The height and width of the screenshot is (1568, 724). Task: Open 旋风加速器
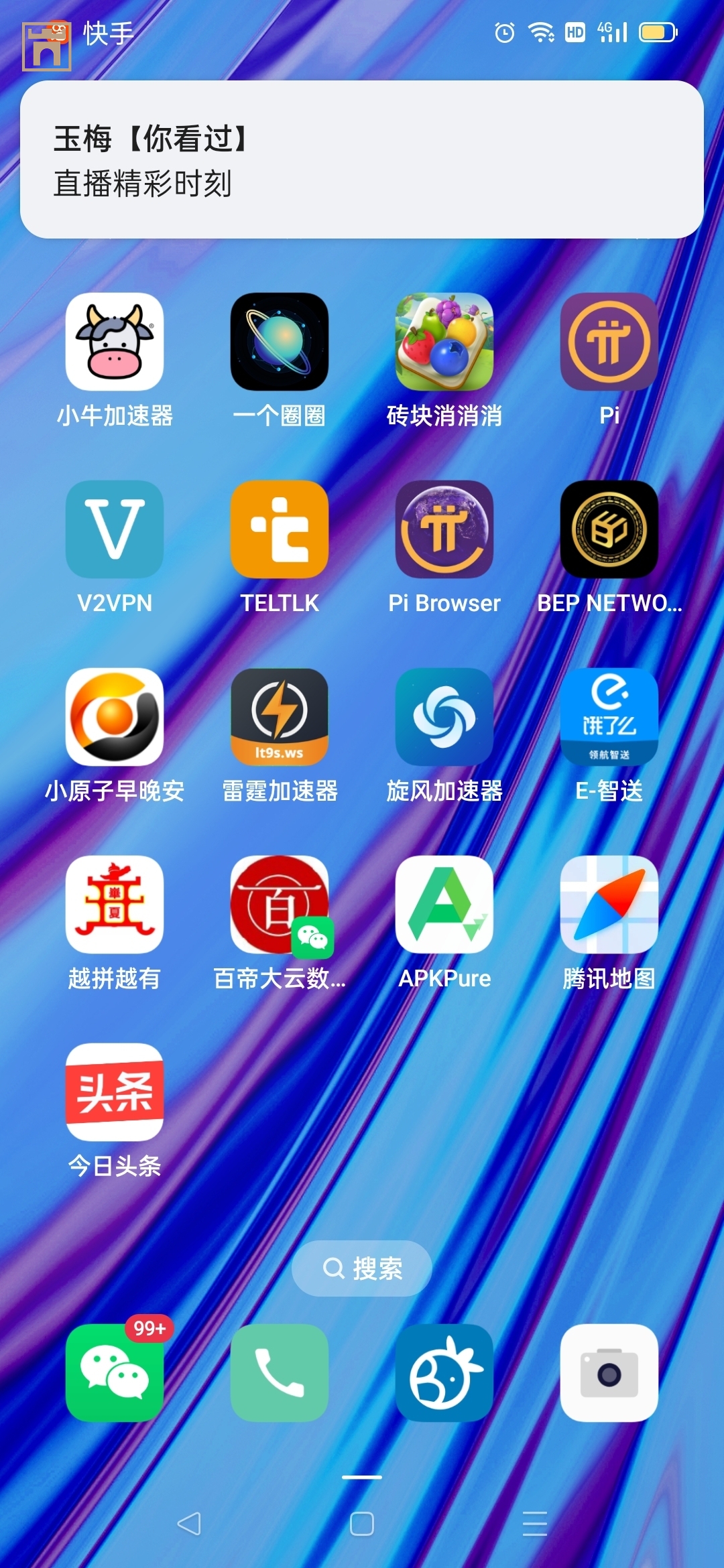[x=444, y=718]
